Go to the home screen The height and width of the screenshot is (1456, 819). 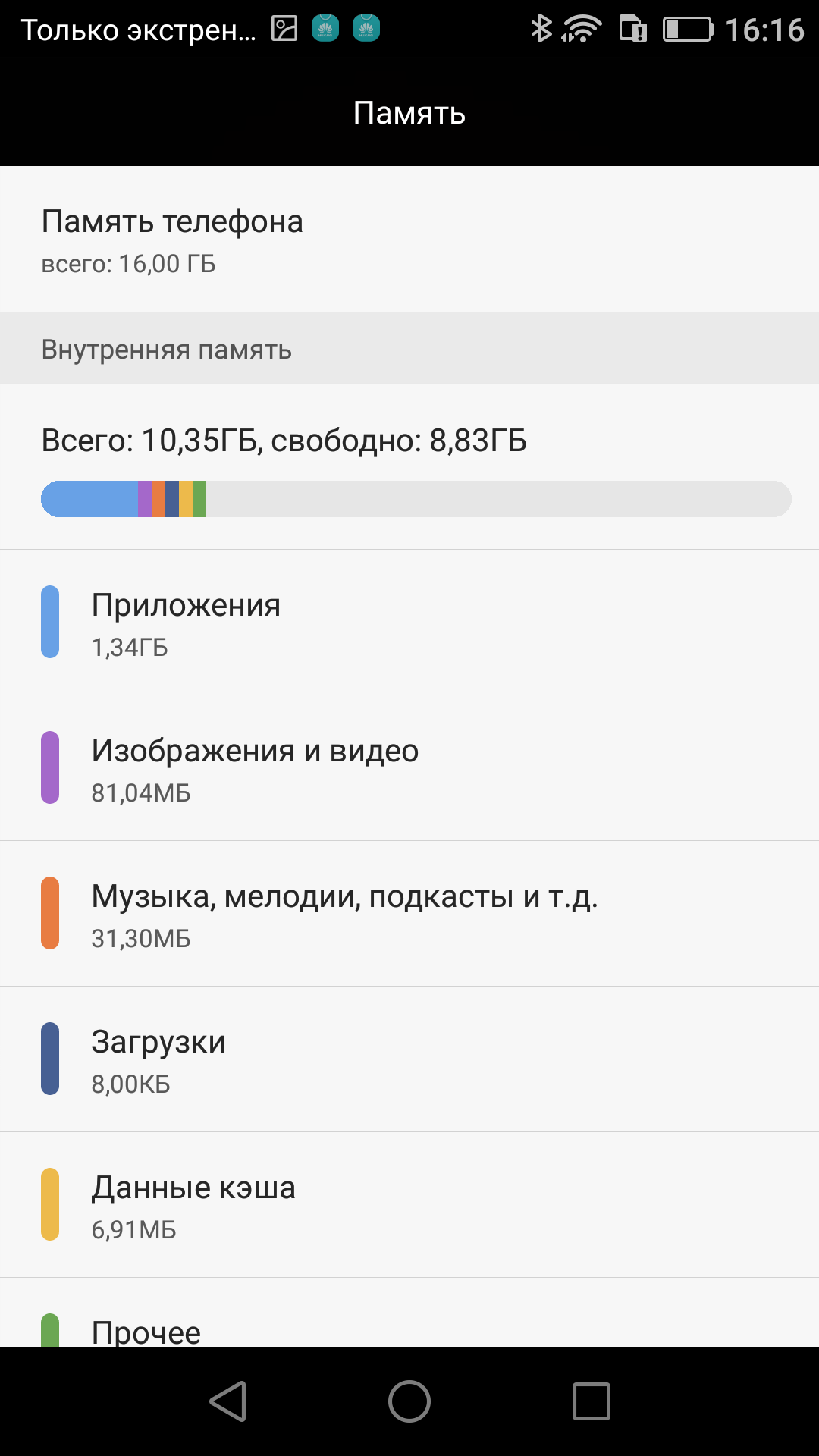(x=409, y=1401)
